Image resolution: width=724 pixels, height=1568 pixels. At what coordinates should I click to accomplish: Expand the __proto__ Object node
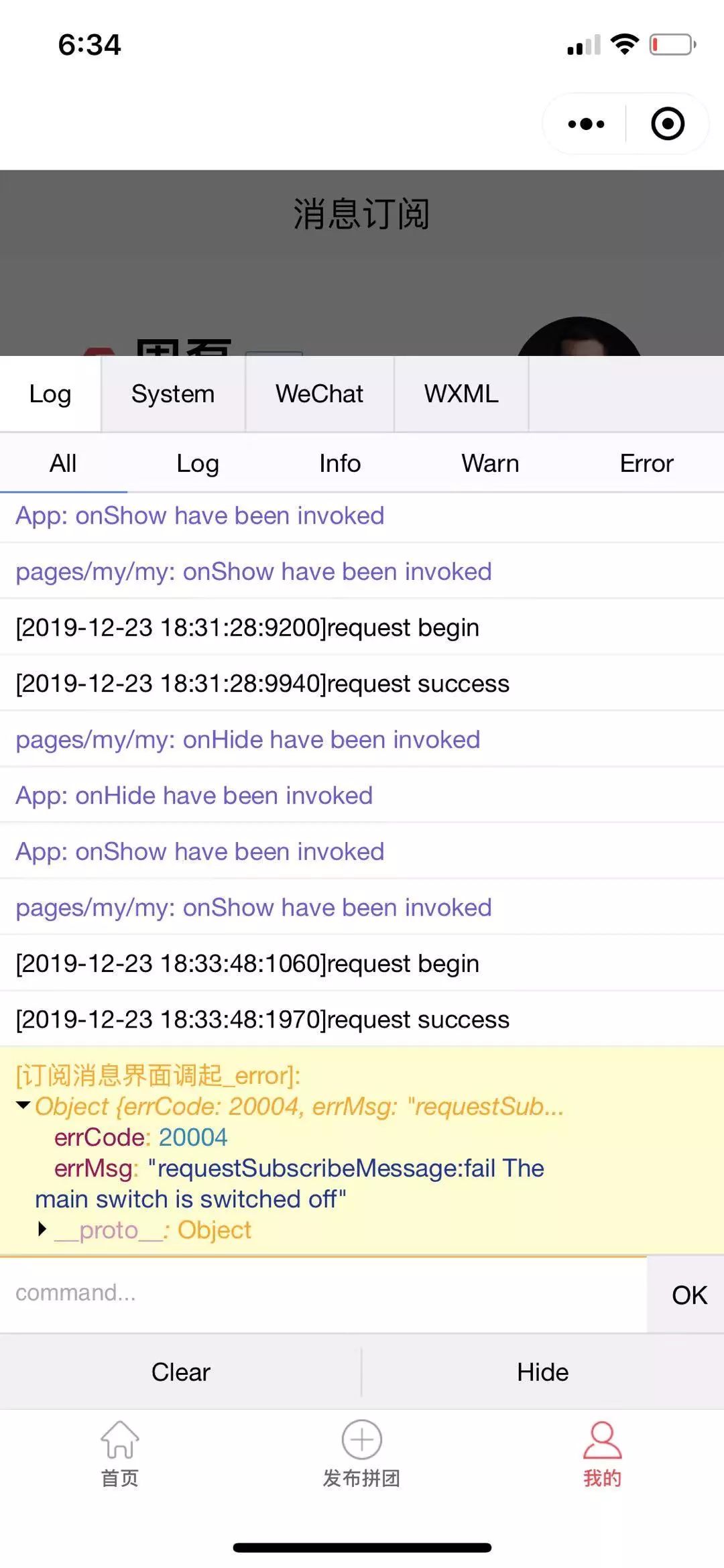(42, 1229)
